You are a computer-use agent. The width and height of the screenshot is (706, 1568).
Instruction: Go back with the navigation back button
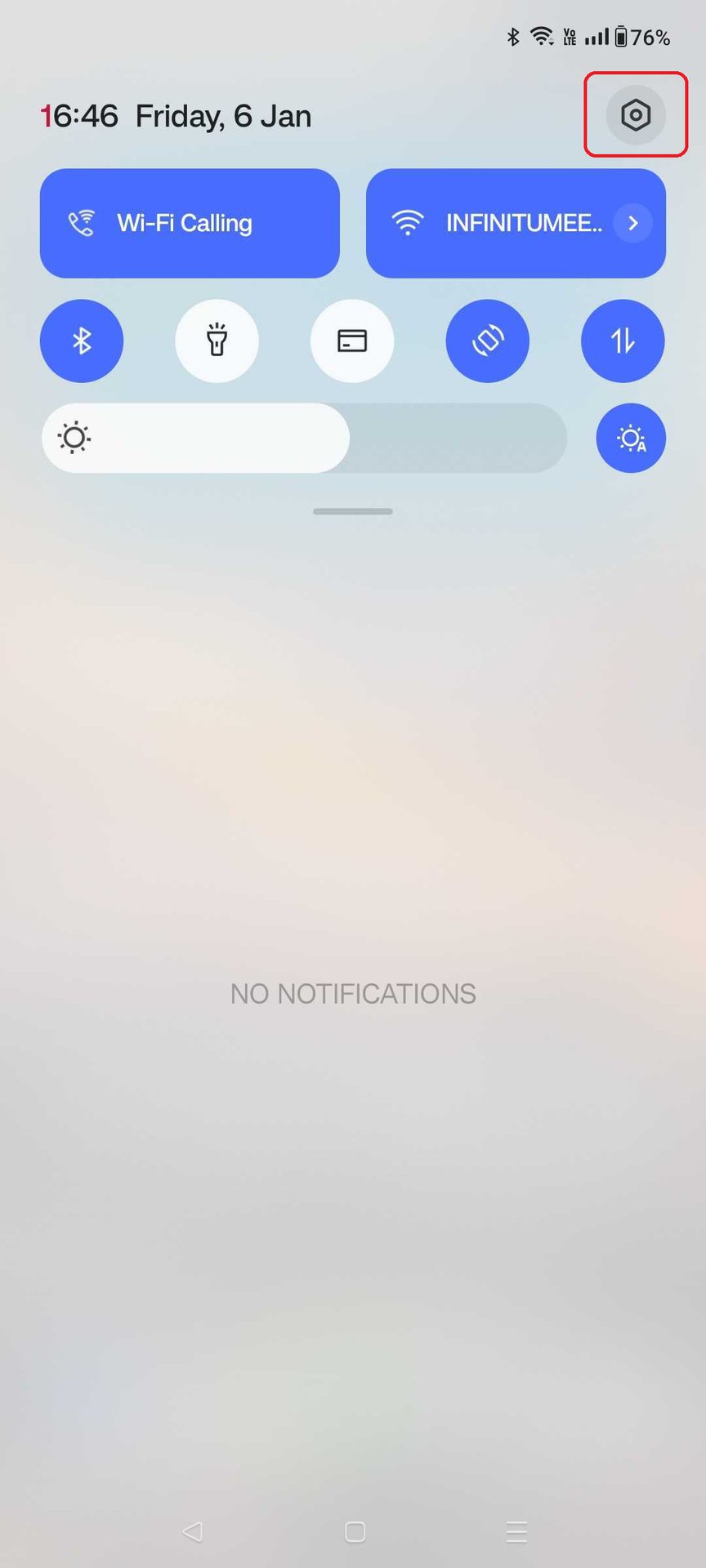[192, 1531]
